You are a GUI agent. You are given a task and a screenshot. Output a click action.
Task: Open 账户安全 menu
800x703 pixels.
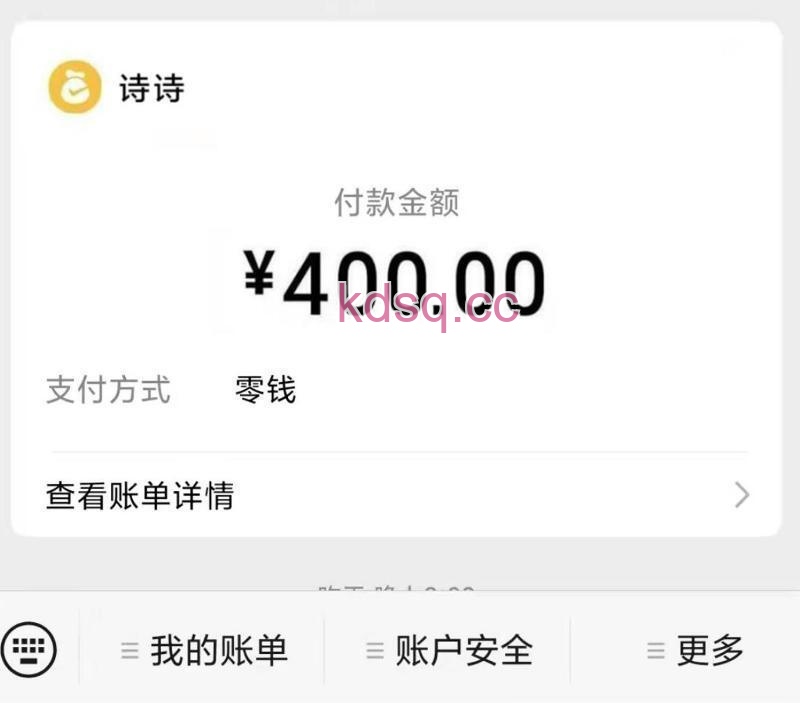pyautogui.click(x=449, y=650)
